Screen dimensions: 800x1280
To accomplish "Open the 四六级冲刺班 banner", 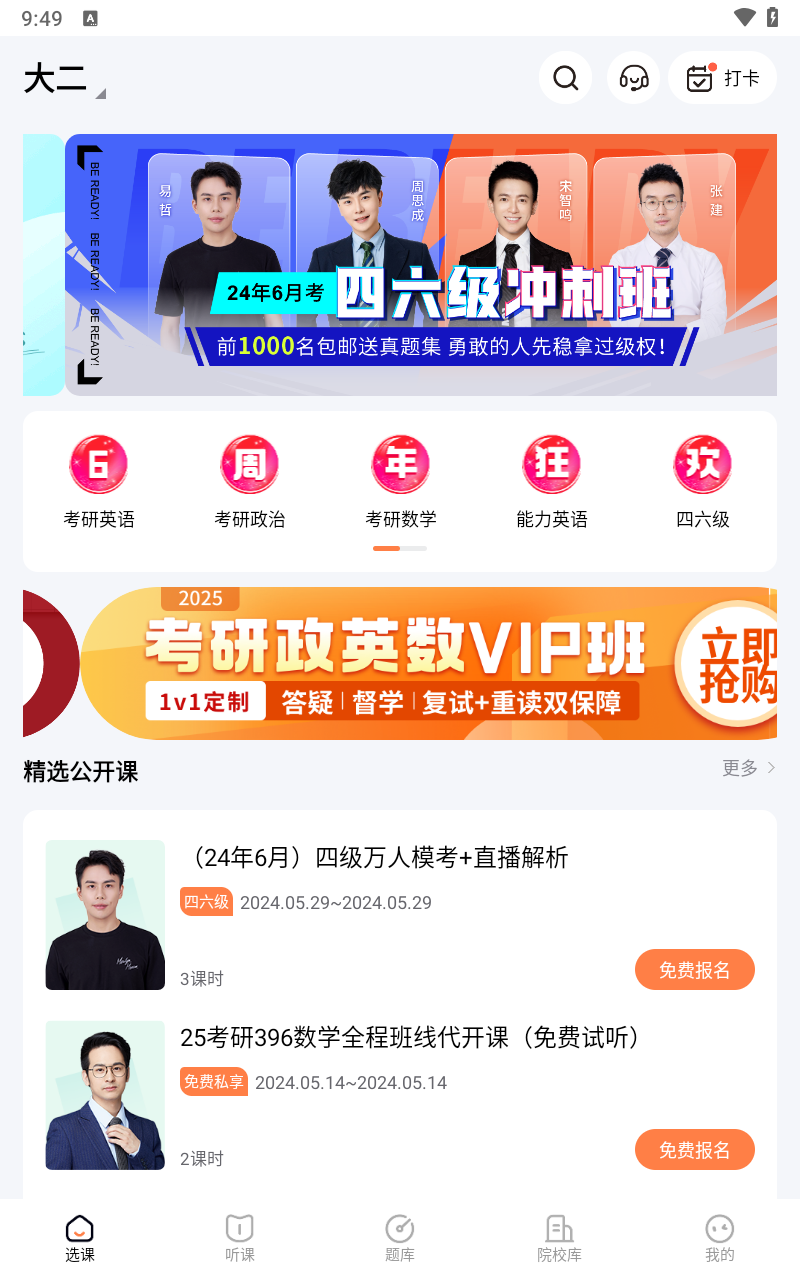I will pos(420,265).
